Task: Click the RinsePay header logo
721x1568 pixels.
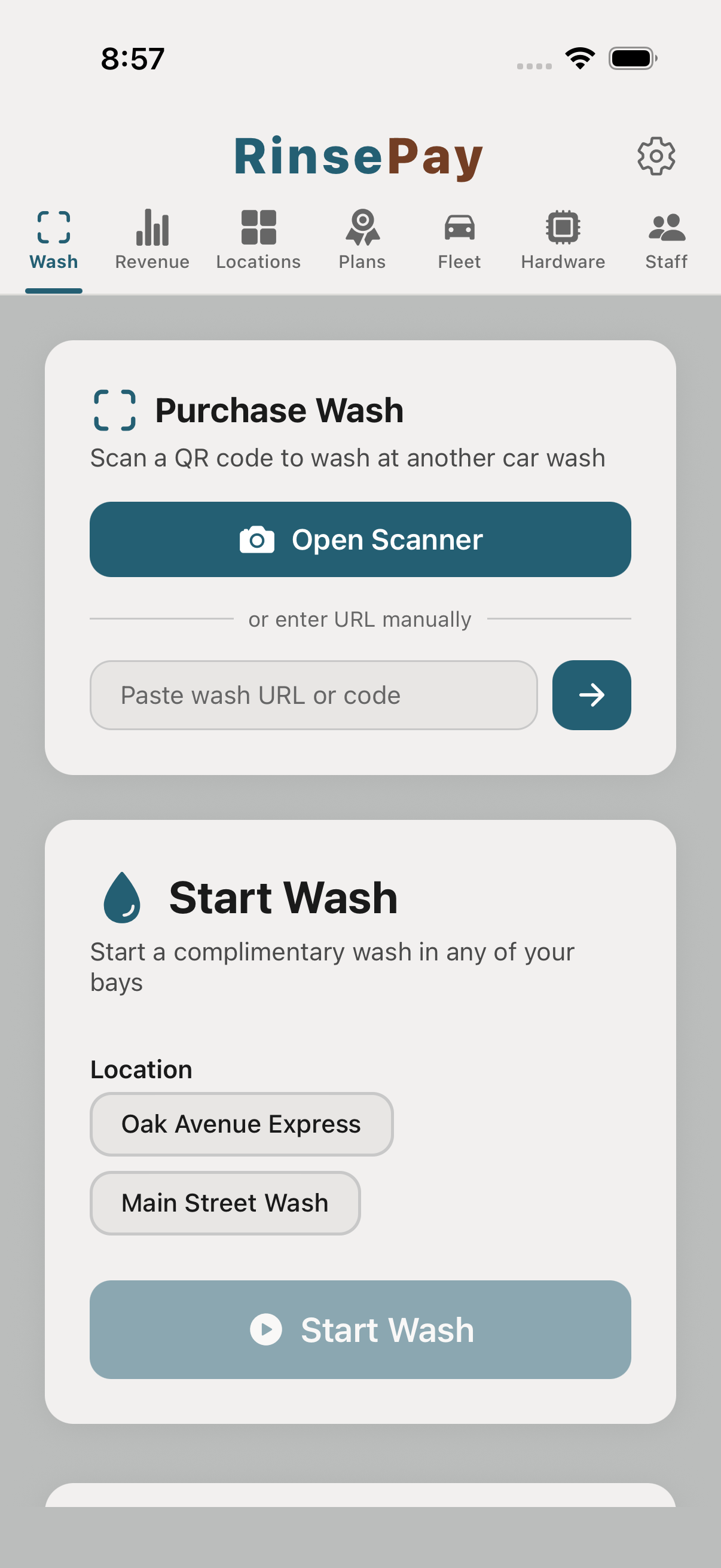Action: coord(359,155)
